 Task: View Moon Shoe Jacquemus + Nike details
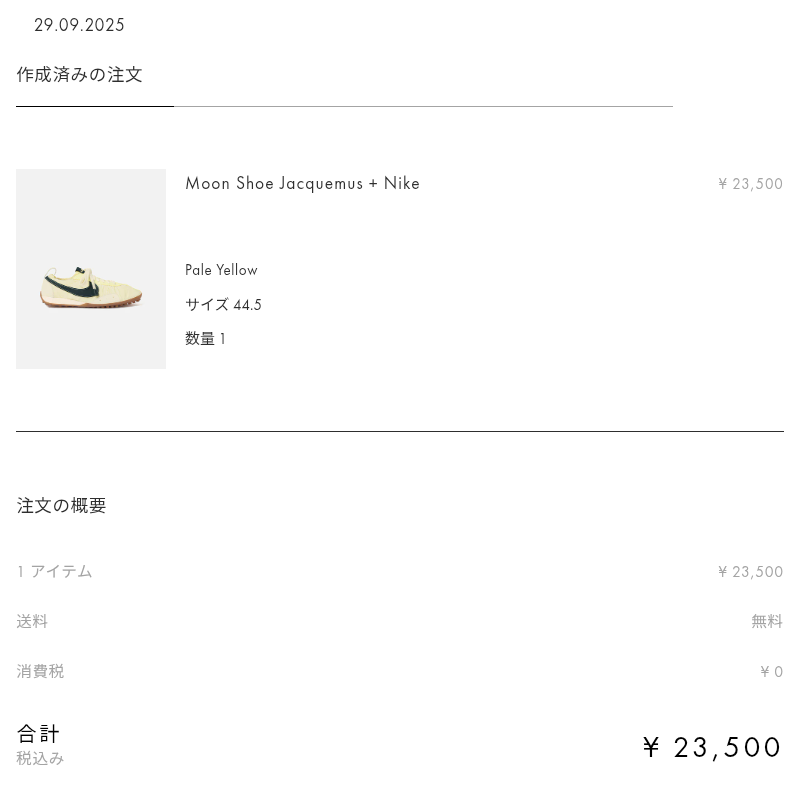pos(302,184)
